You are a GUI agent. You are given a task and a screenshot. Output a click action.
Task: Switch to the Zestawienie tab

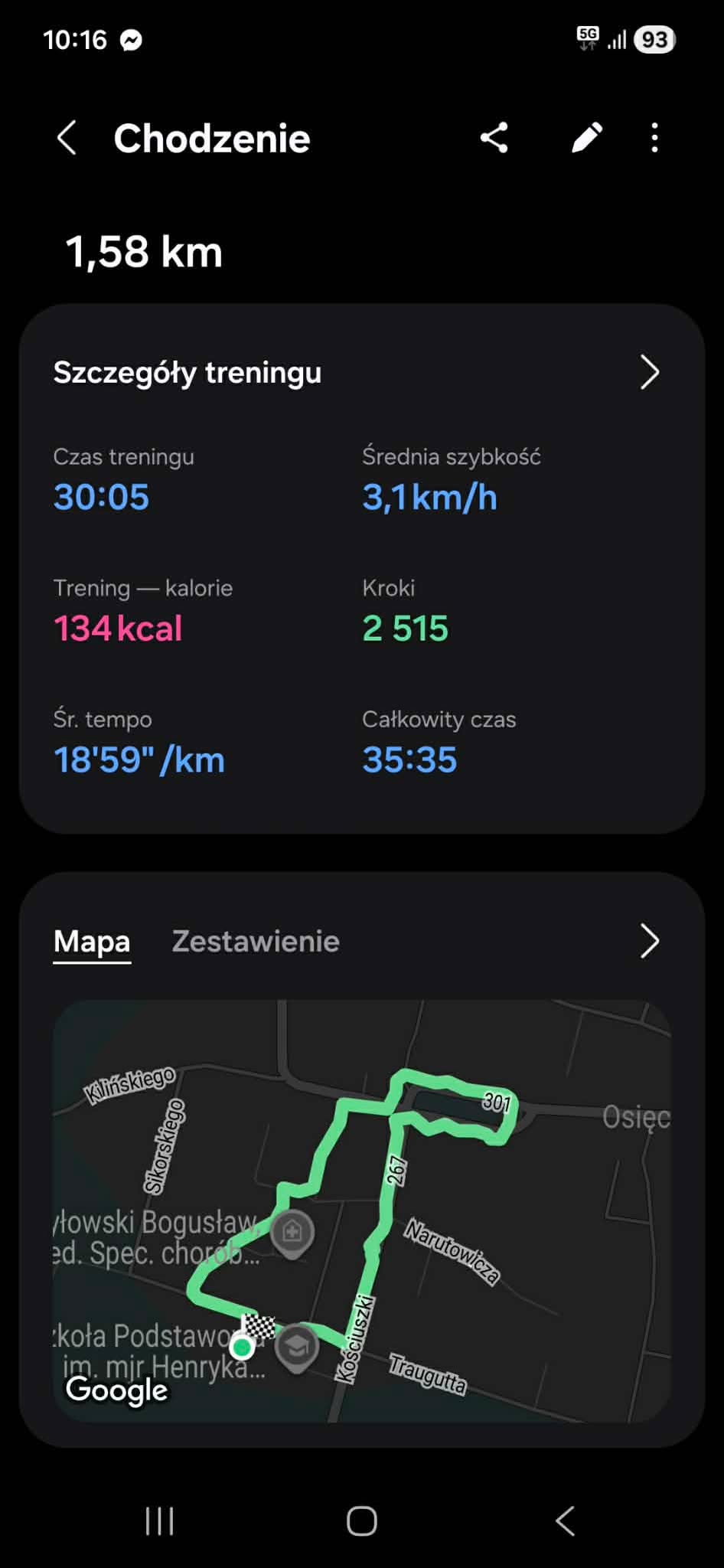pos(256,941)
